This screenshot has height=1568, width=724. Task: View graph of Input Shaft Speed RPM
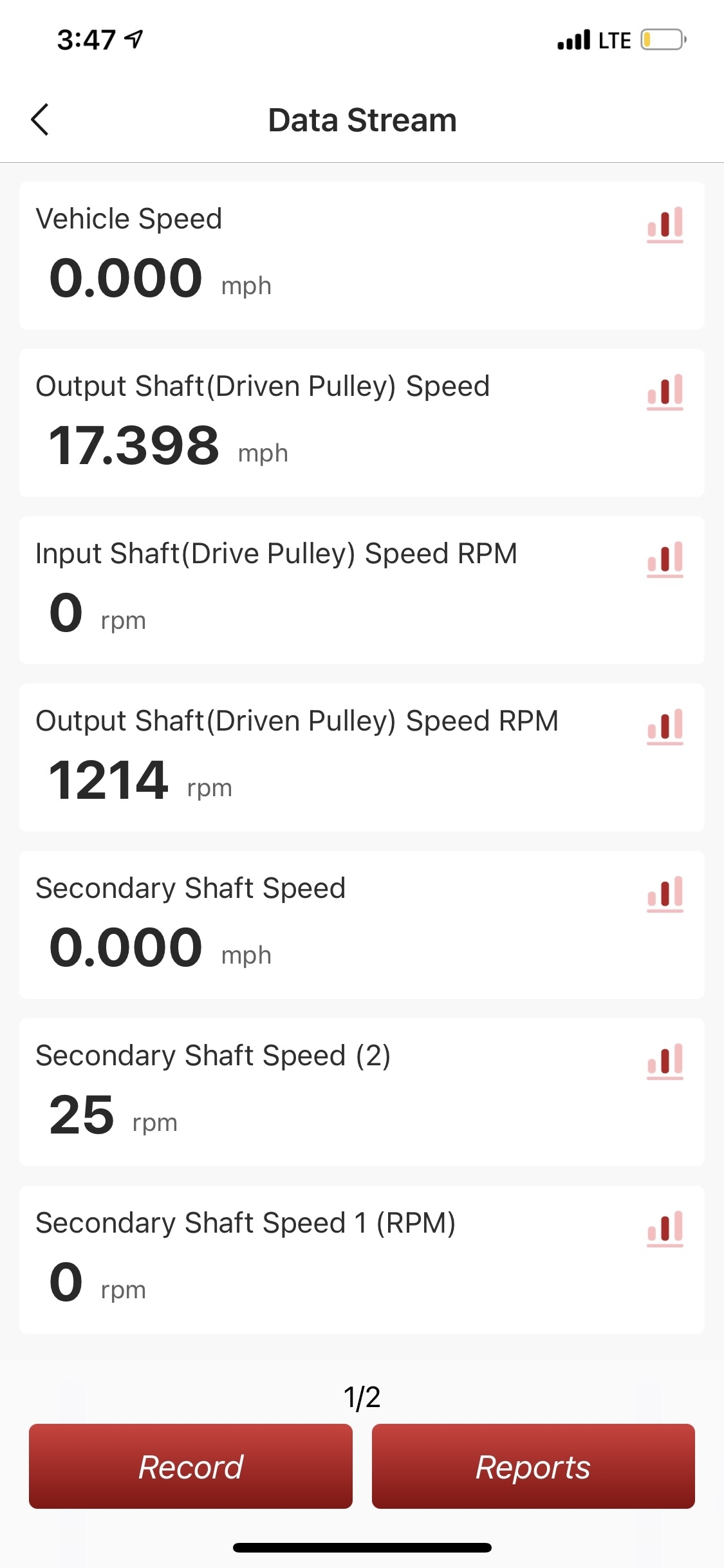665,559
